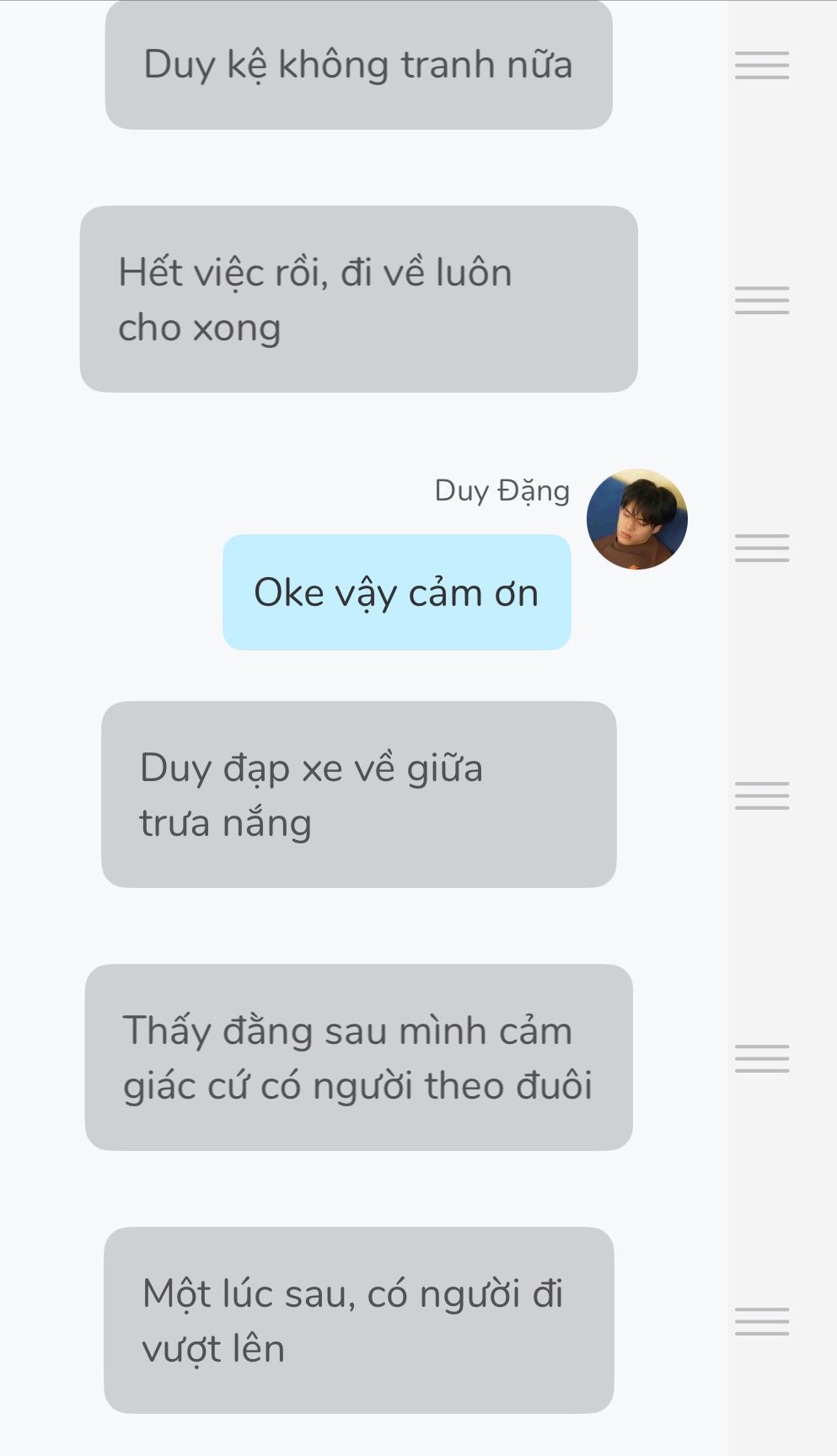Tap the handle beside "Một lúc sau, có người đi"
Image resolution: width=837 pixels, height=1456 pixels.
[762, 1321]
